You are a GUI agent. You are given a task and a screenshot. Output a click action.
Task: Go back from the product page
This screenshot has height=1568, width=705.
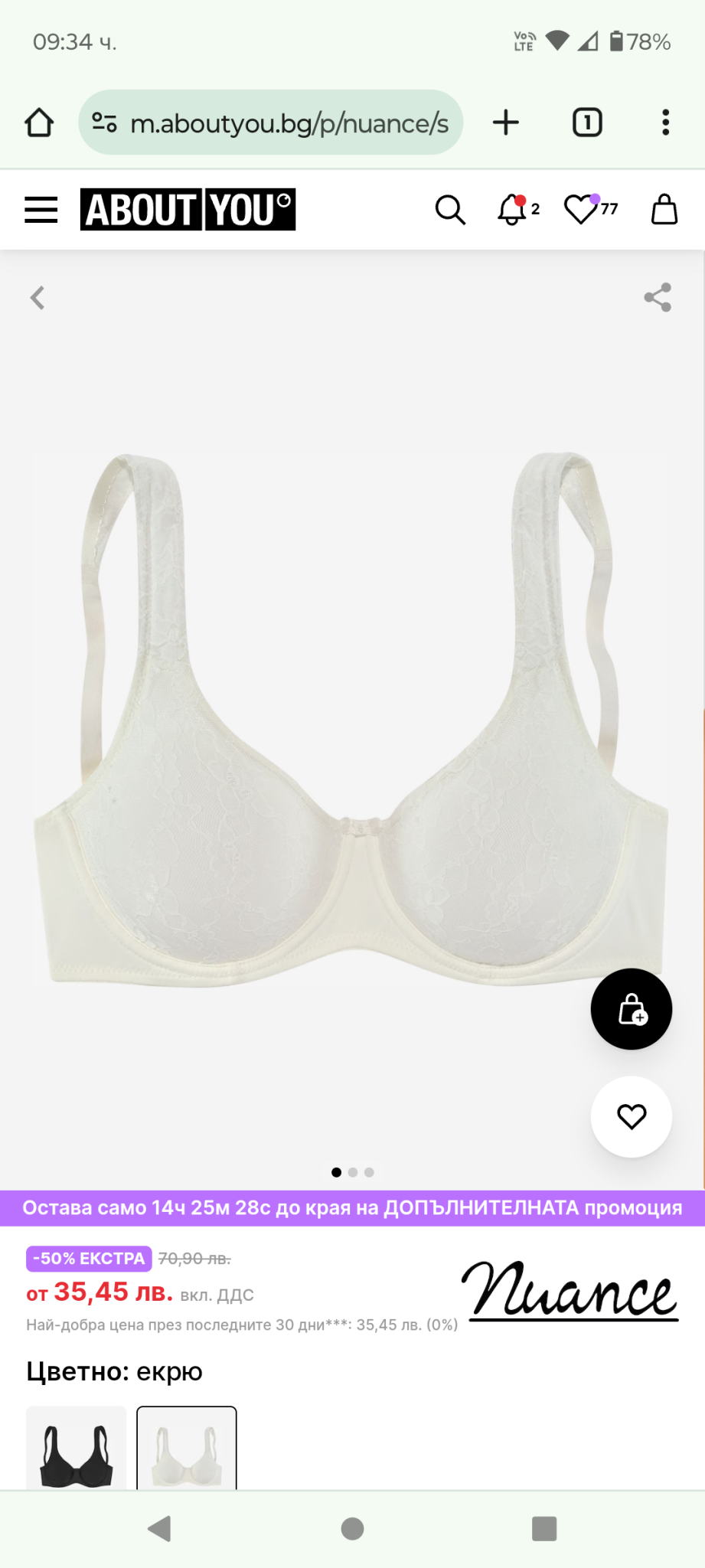tap(38, 298)
